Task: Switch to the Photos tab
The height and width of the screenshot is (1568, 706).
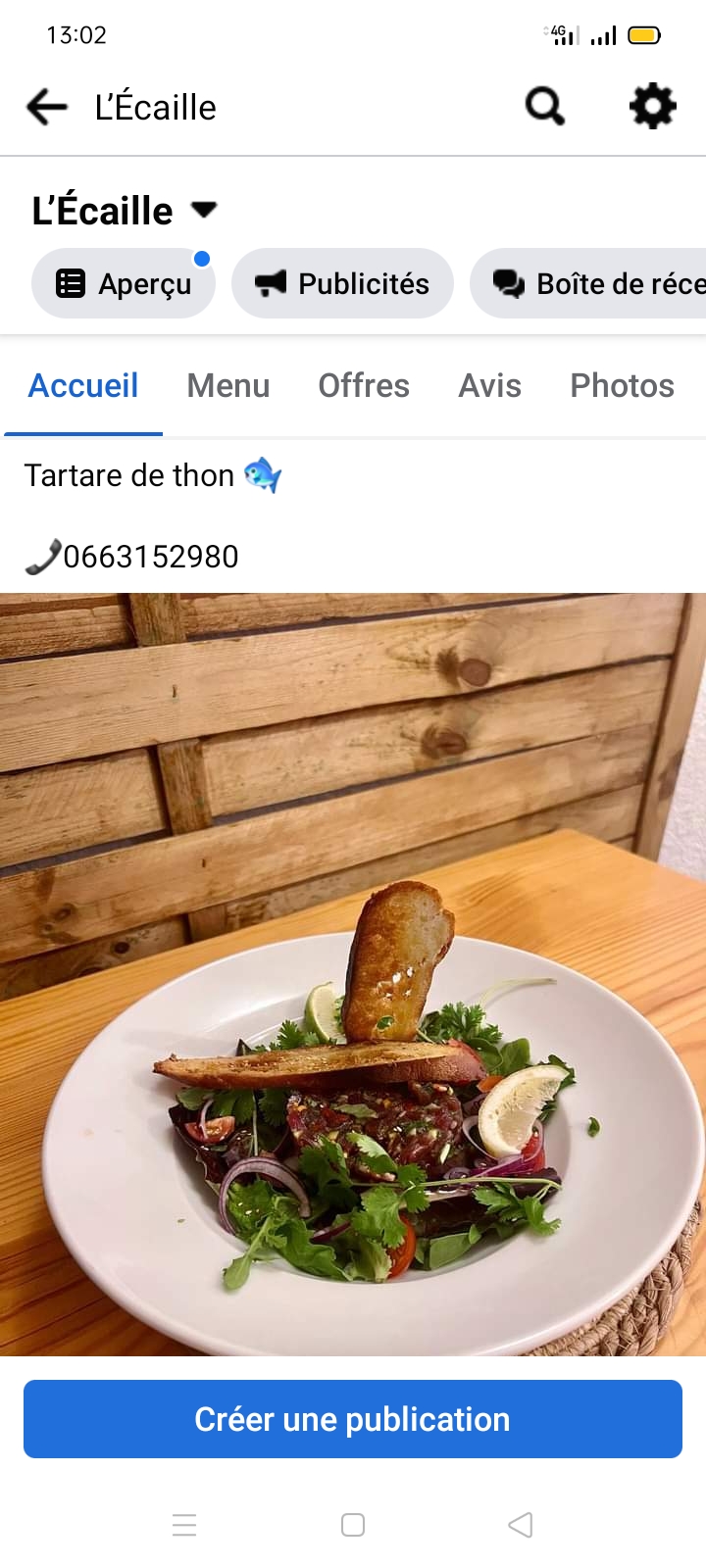Action: (x=622, y=386)
